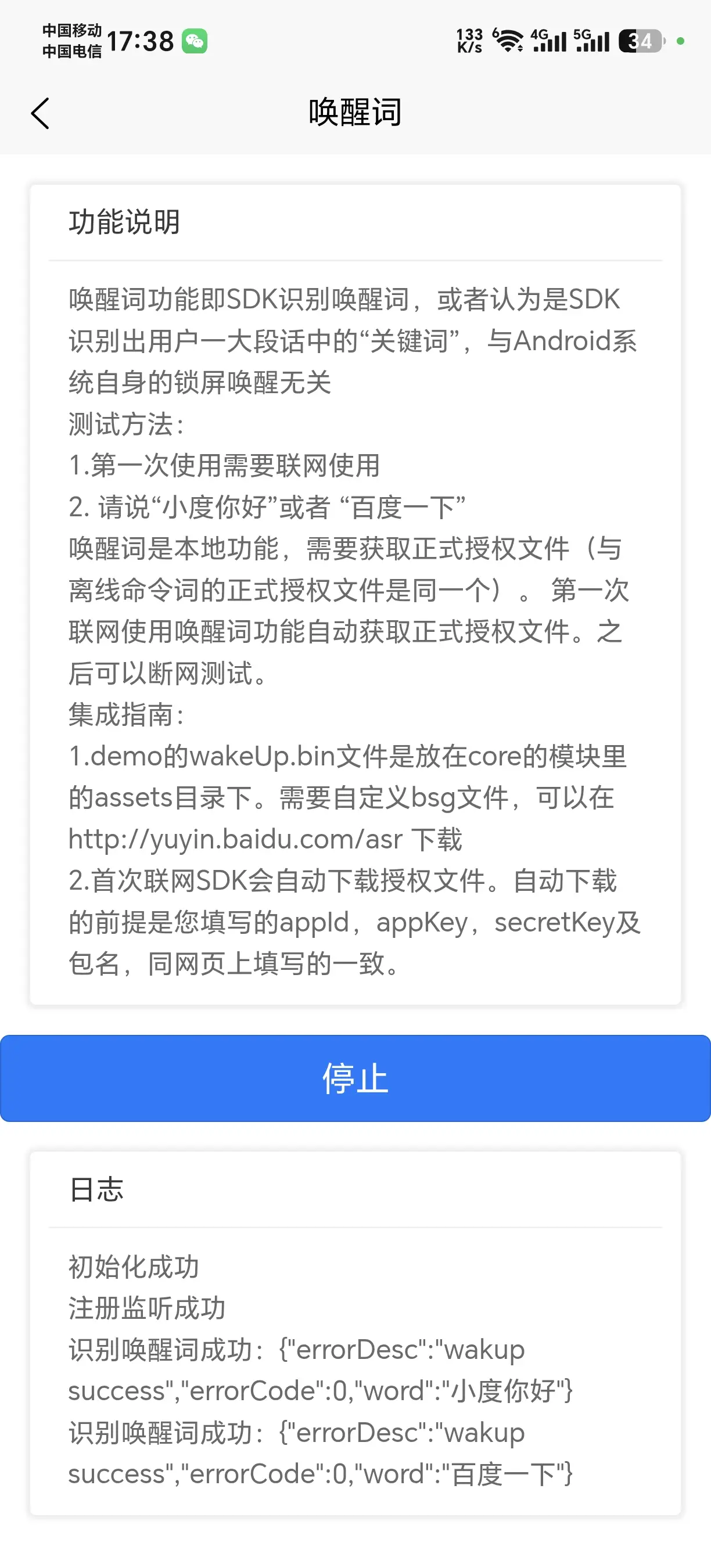Tap the blue 停止 button
711x1568 pixels.
coord(355,1078)
